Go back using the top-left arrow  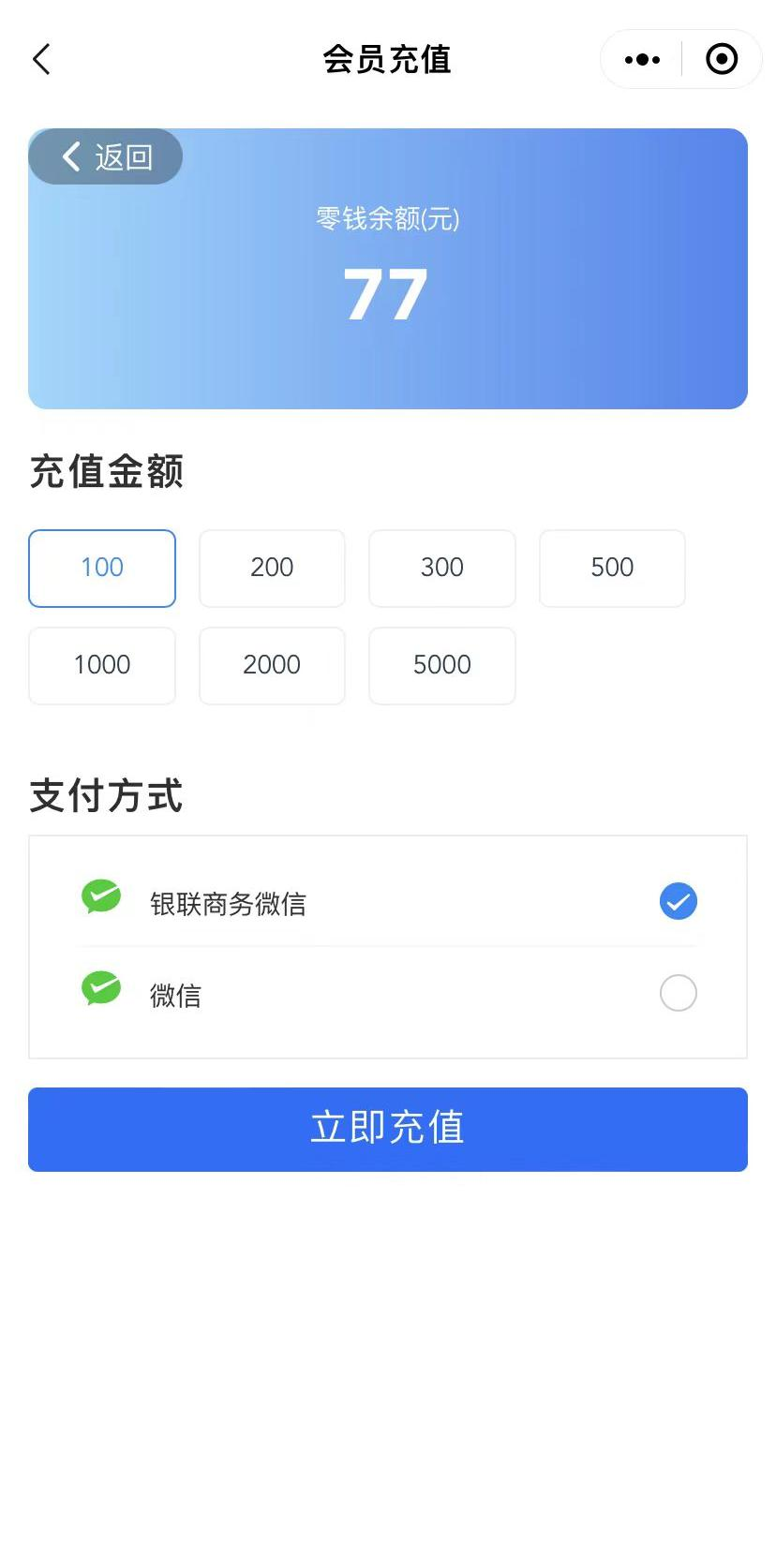41,59
